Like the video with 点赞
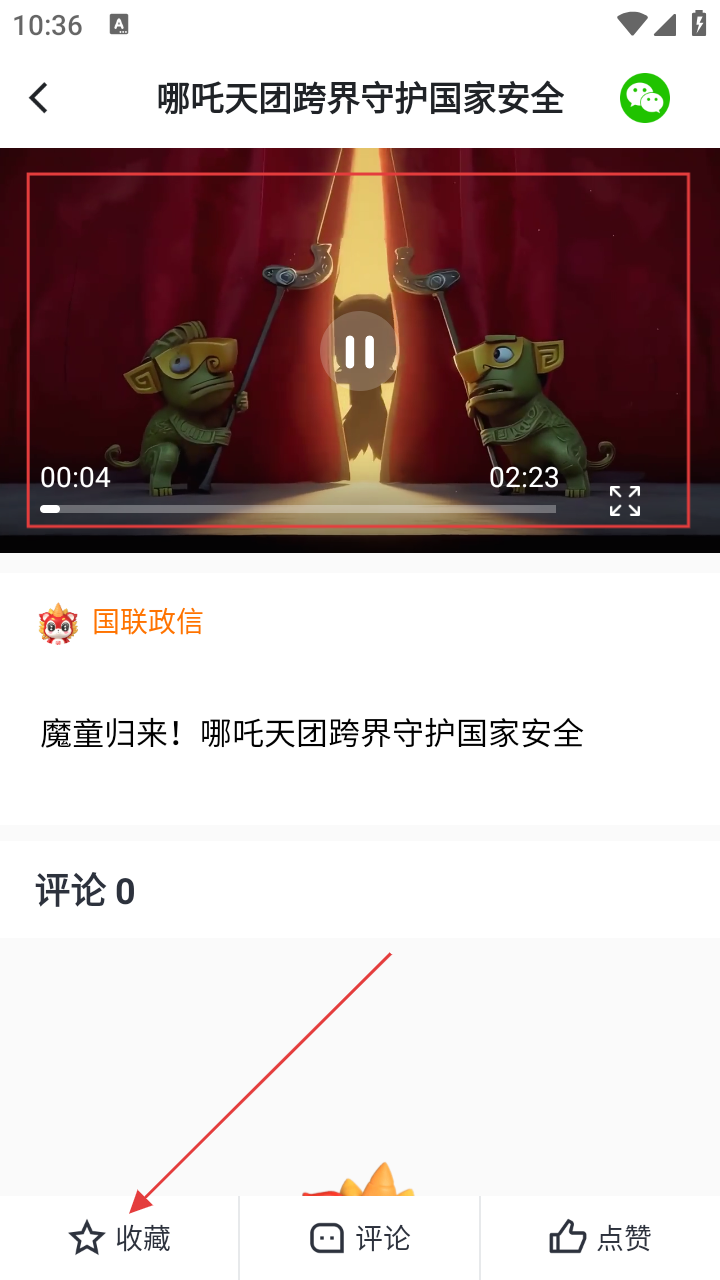 [x=600, y=1238]
